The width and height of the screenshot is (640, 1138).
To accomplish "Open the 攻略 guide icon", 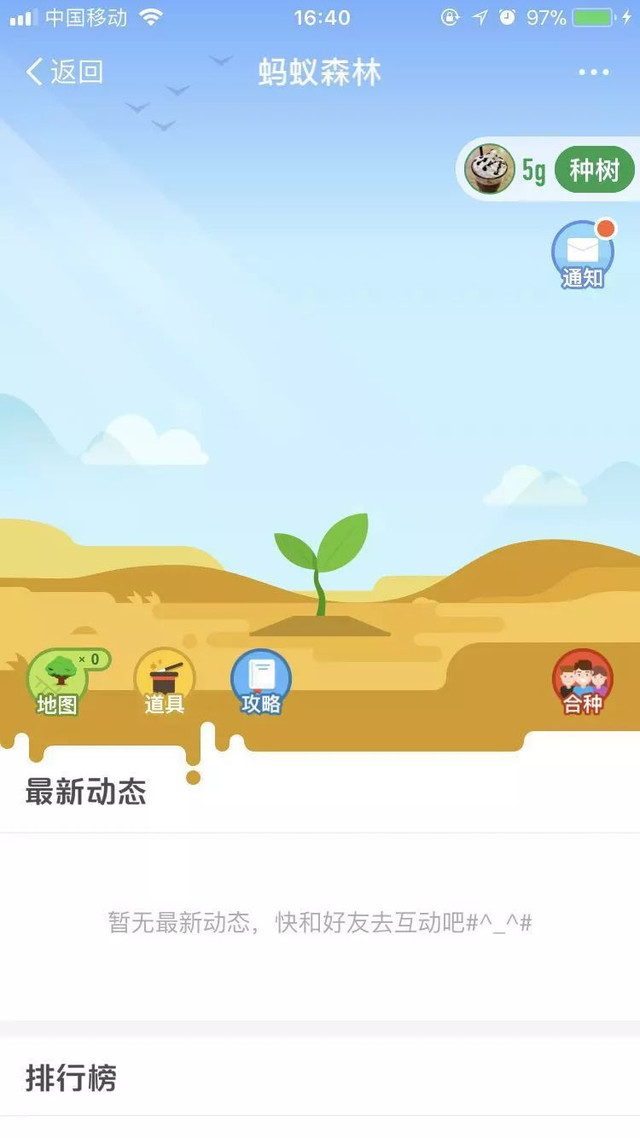I will tap(261, 682).
